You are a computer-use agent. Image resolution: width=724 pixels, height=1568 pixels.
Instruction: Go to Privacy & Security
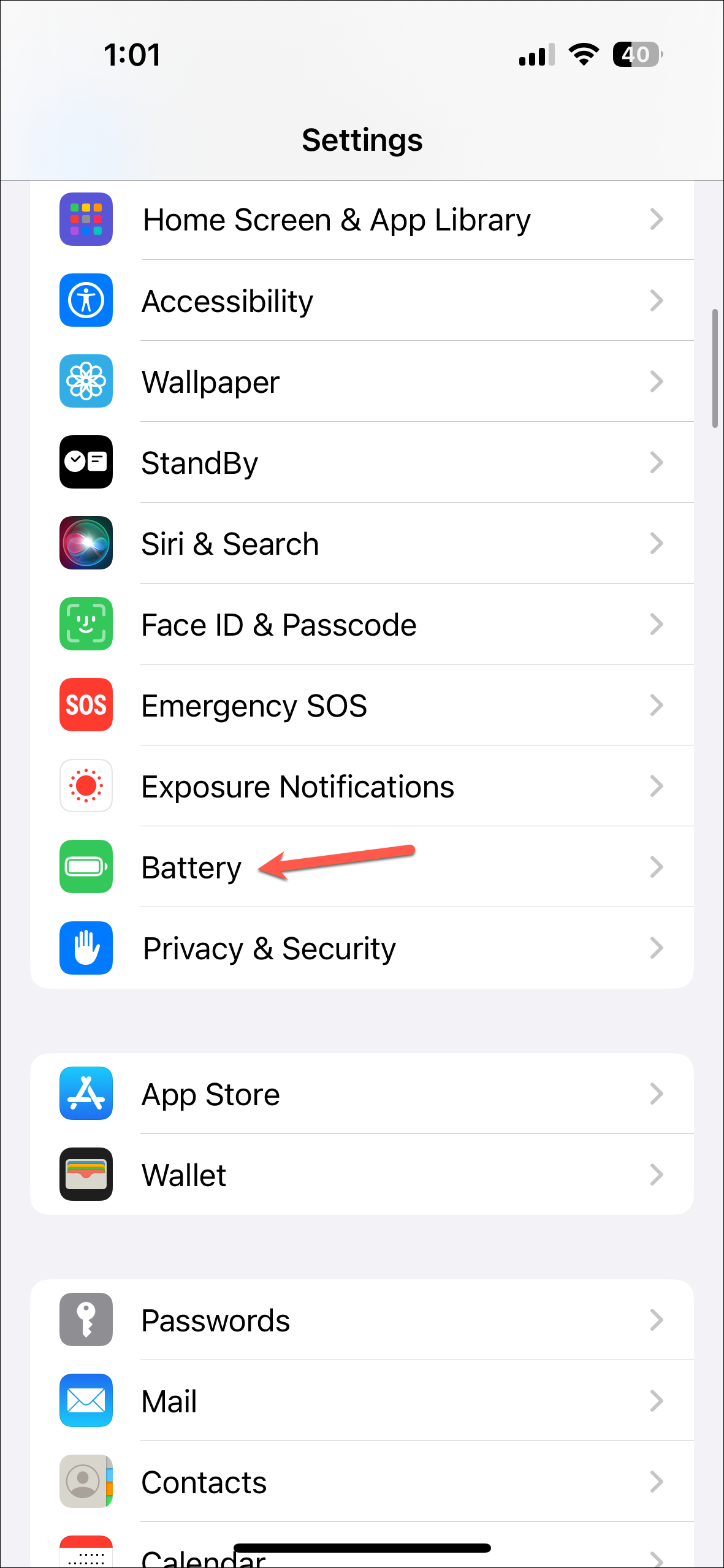pos(362,948)
